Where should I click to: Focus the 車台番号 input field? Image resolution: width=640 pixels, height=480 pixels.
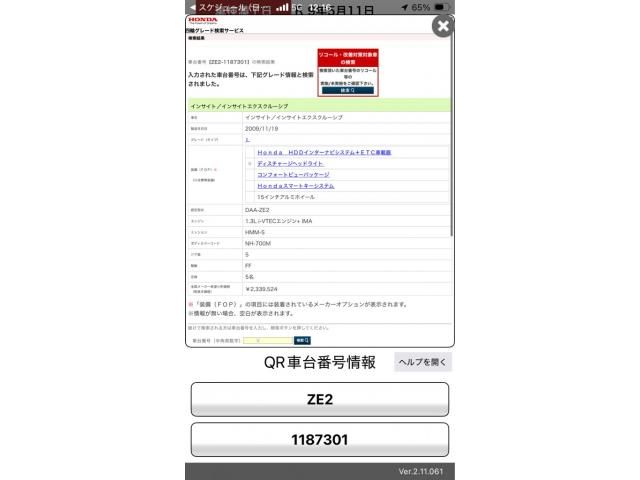[x=267, y=340]
